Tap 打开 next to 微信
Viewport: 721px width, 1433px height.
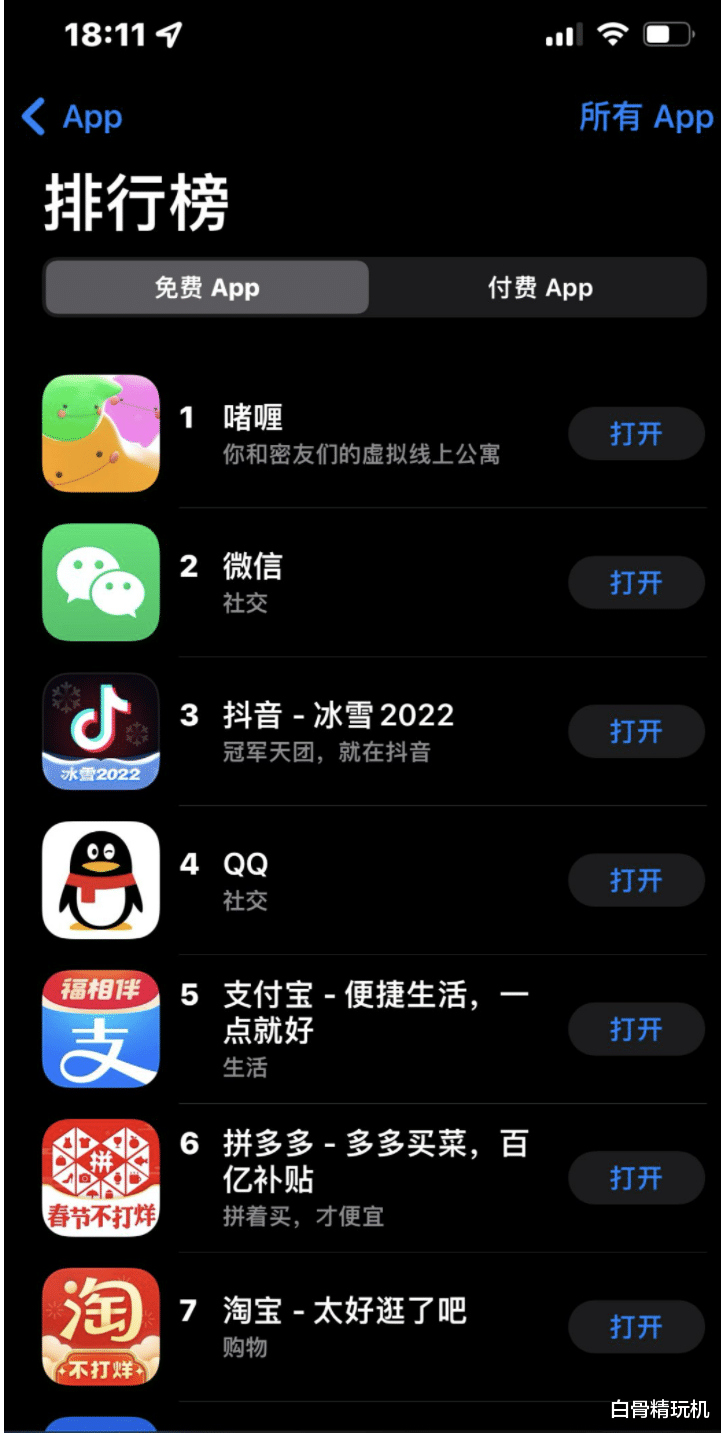(636, 582)
